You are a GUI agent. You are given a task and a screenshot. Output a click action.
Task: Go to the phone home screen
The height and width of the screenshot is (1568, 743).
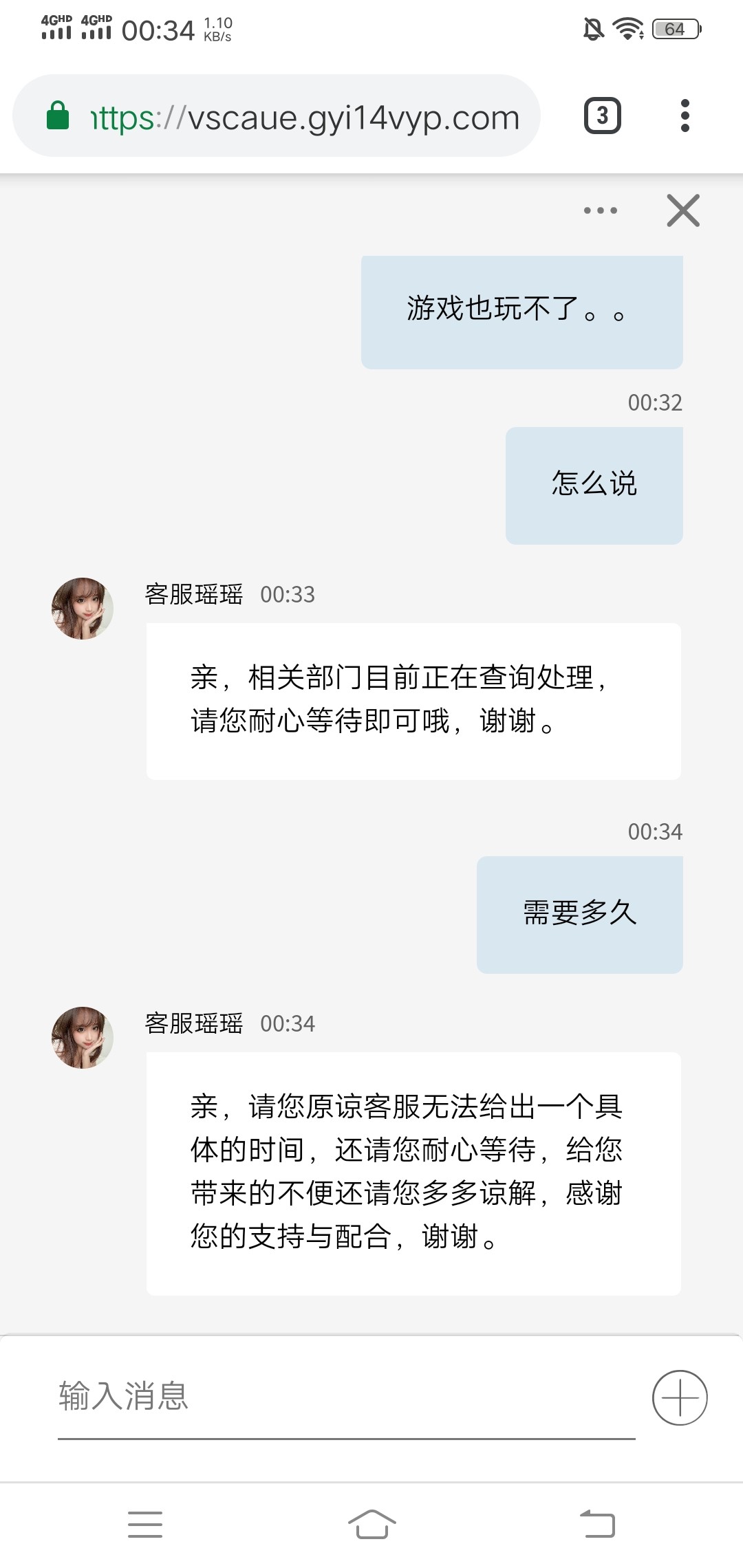371,1524
